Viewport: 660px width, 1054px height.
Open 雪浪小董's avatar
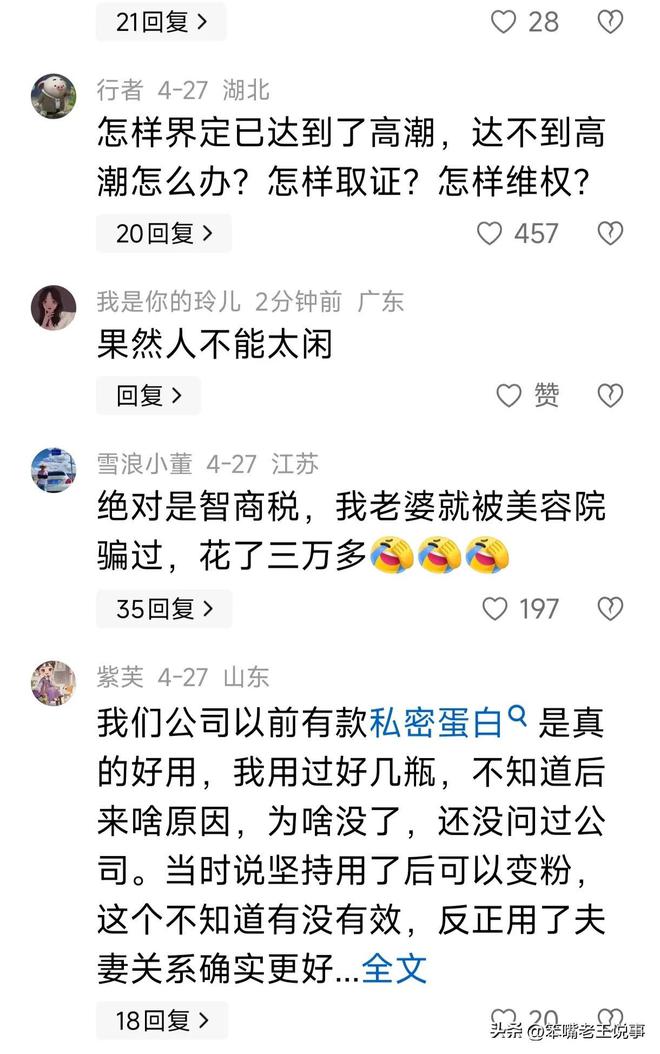(x=53, y=470)
